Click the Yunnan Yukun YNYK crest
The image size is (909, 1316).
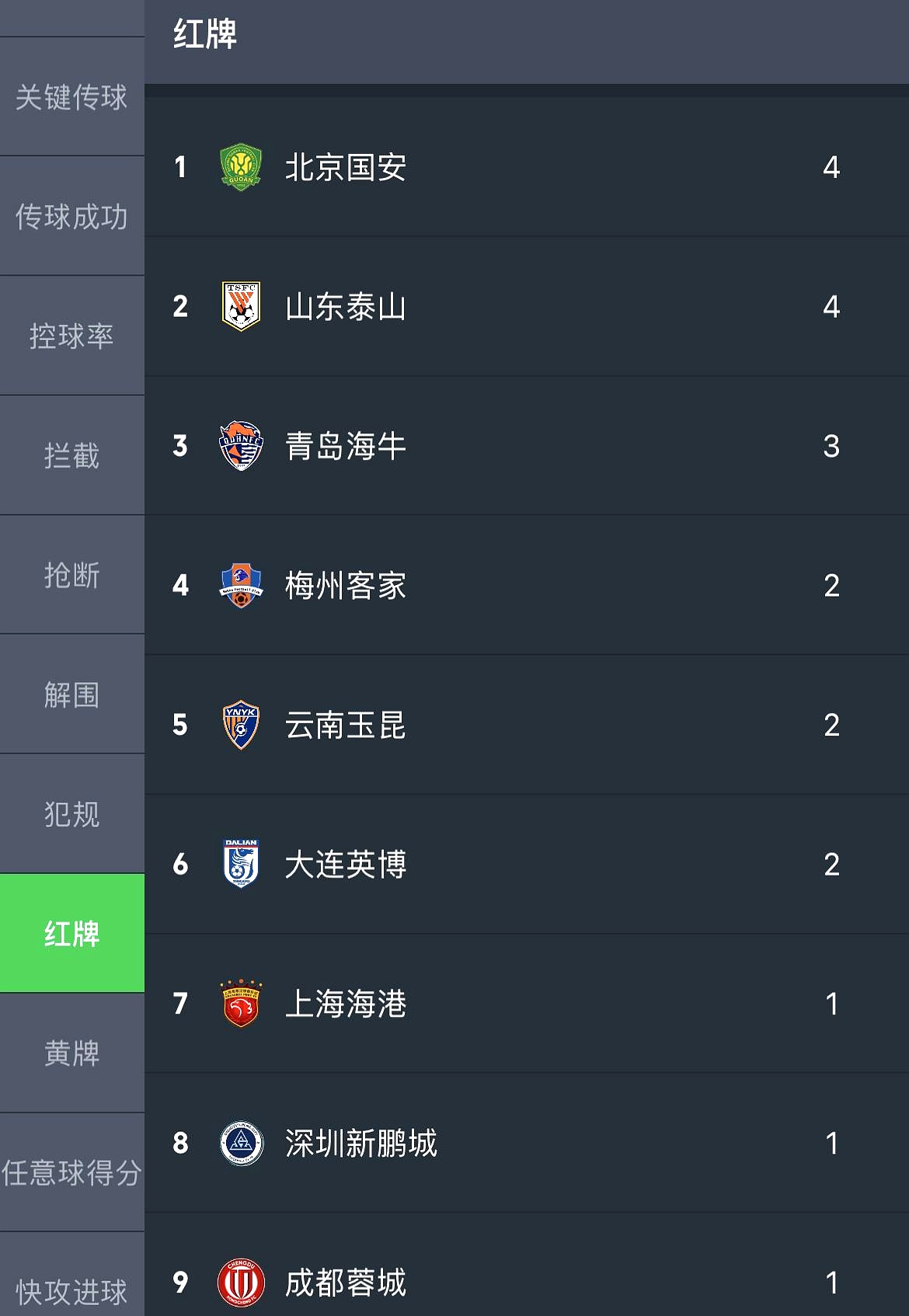click(241, 726)
